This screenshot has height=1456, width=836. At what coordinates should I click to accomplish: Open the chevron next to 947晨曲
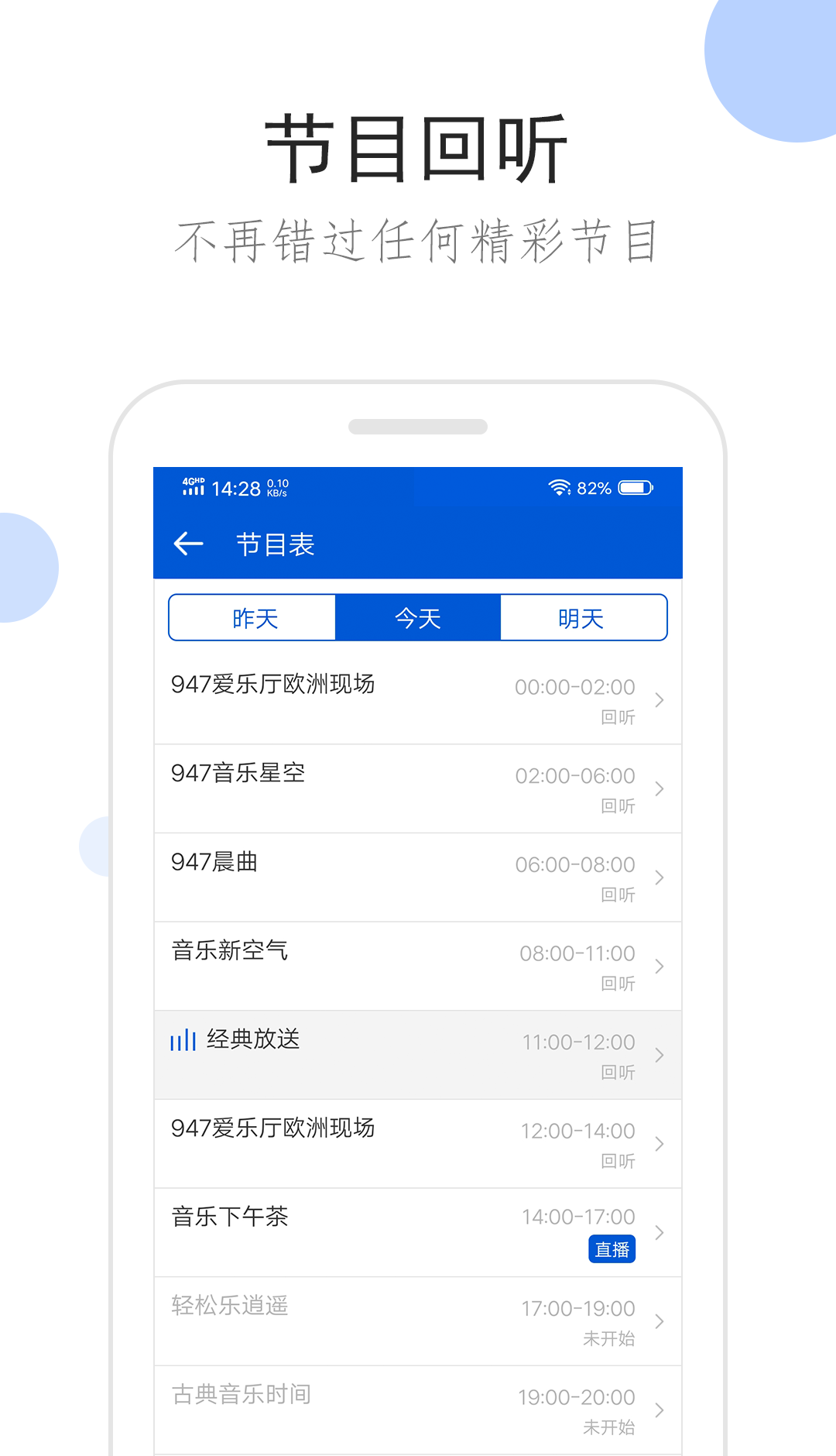659,877
